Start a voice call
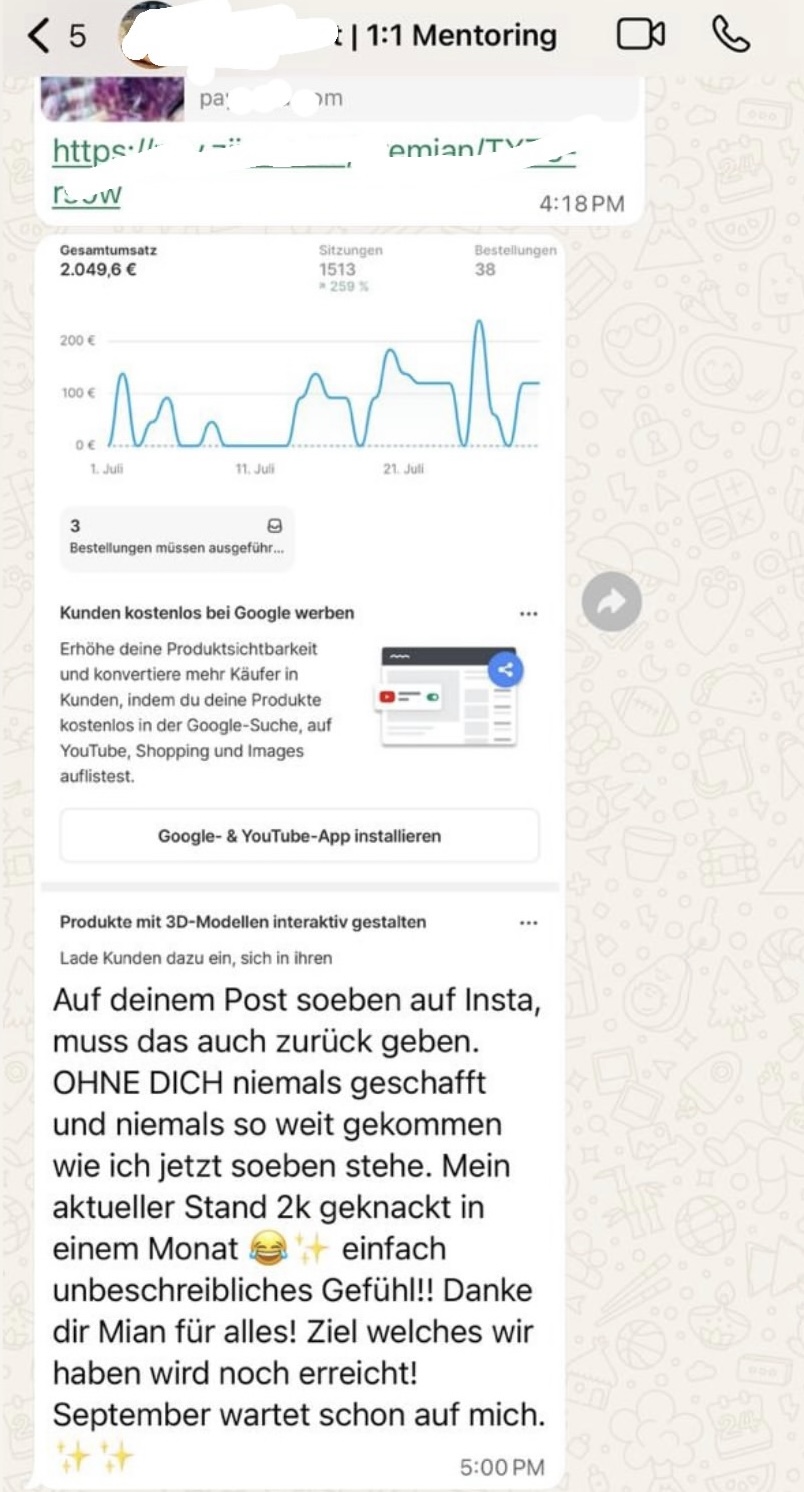The width and height of the screenshot is (804, 1492). pyautogui.click(x=731, y=35)
